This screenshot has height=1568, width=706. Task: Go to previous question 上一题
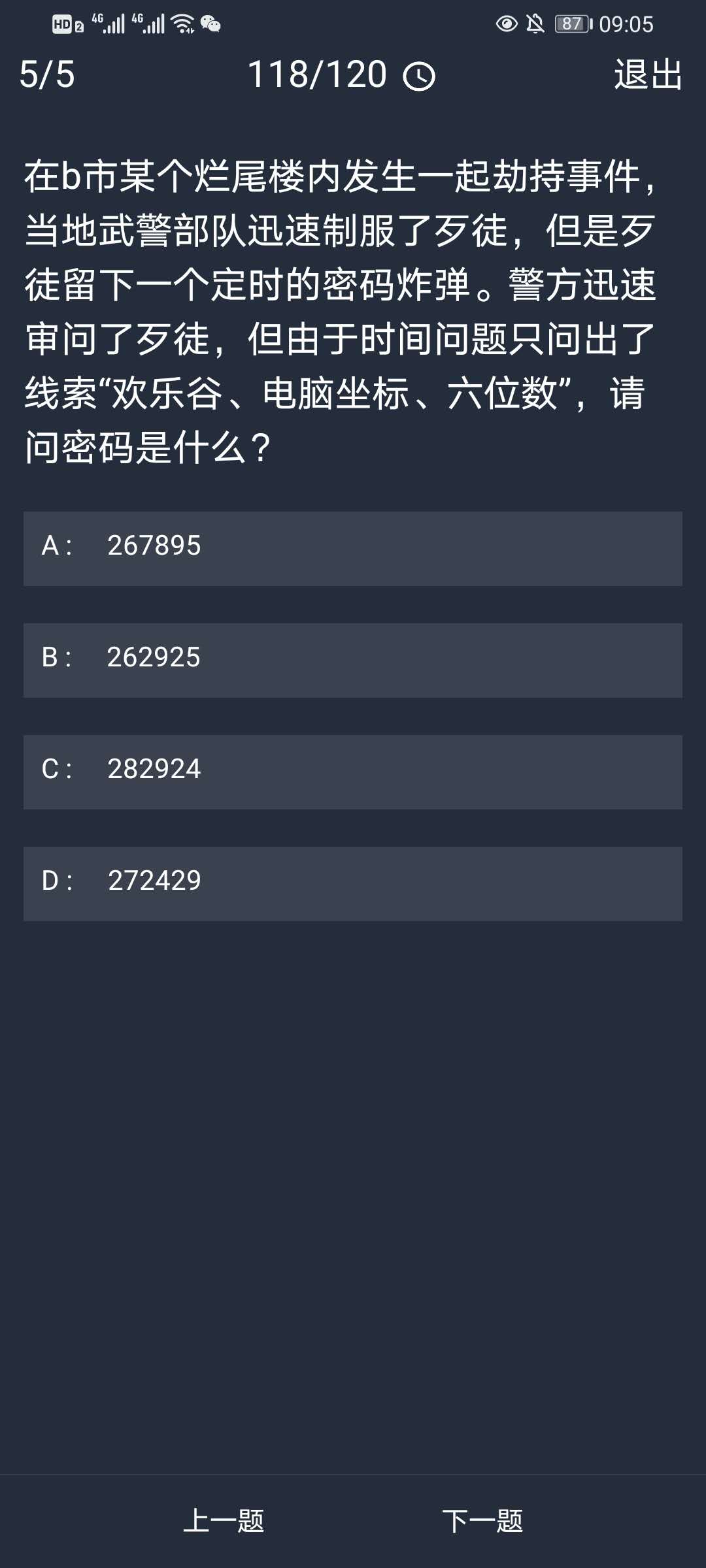[224, 1521]
